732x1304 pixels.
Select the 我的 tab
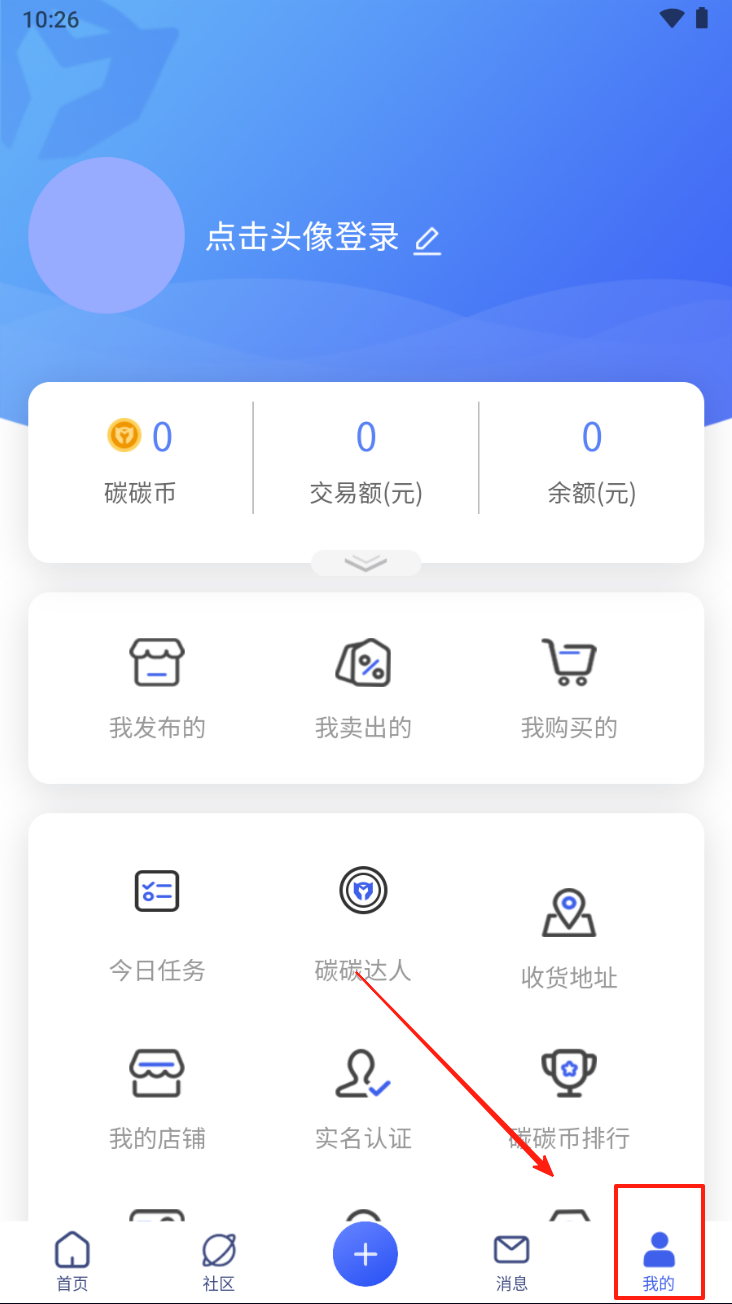tap(659, 1262)
